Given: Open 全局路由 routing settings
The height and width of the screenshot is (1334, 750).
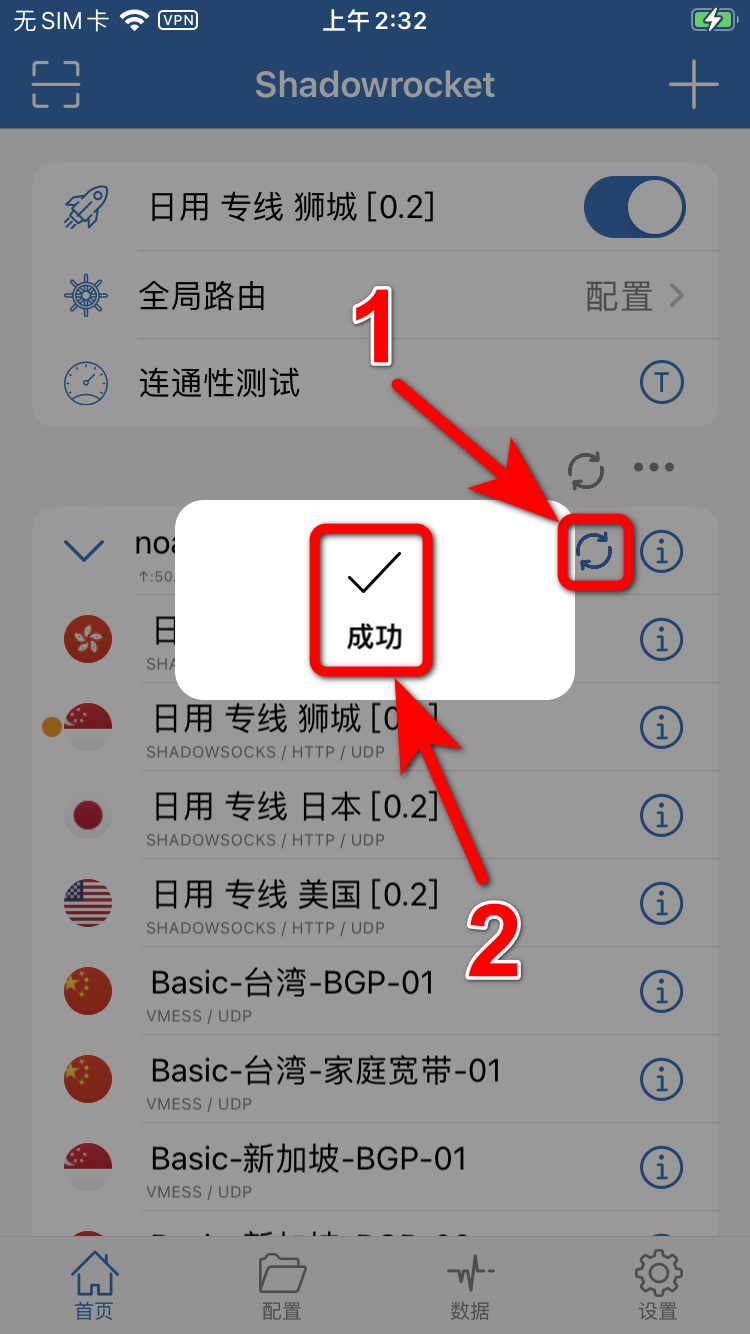Looking at the screenshot, I should 375,296.
